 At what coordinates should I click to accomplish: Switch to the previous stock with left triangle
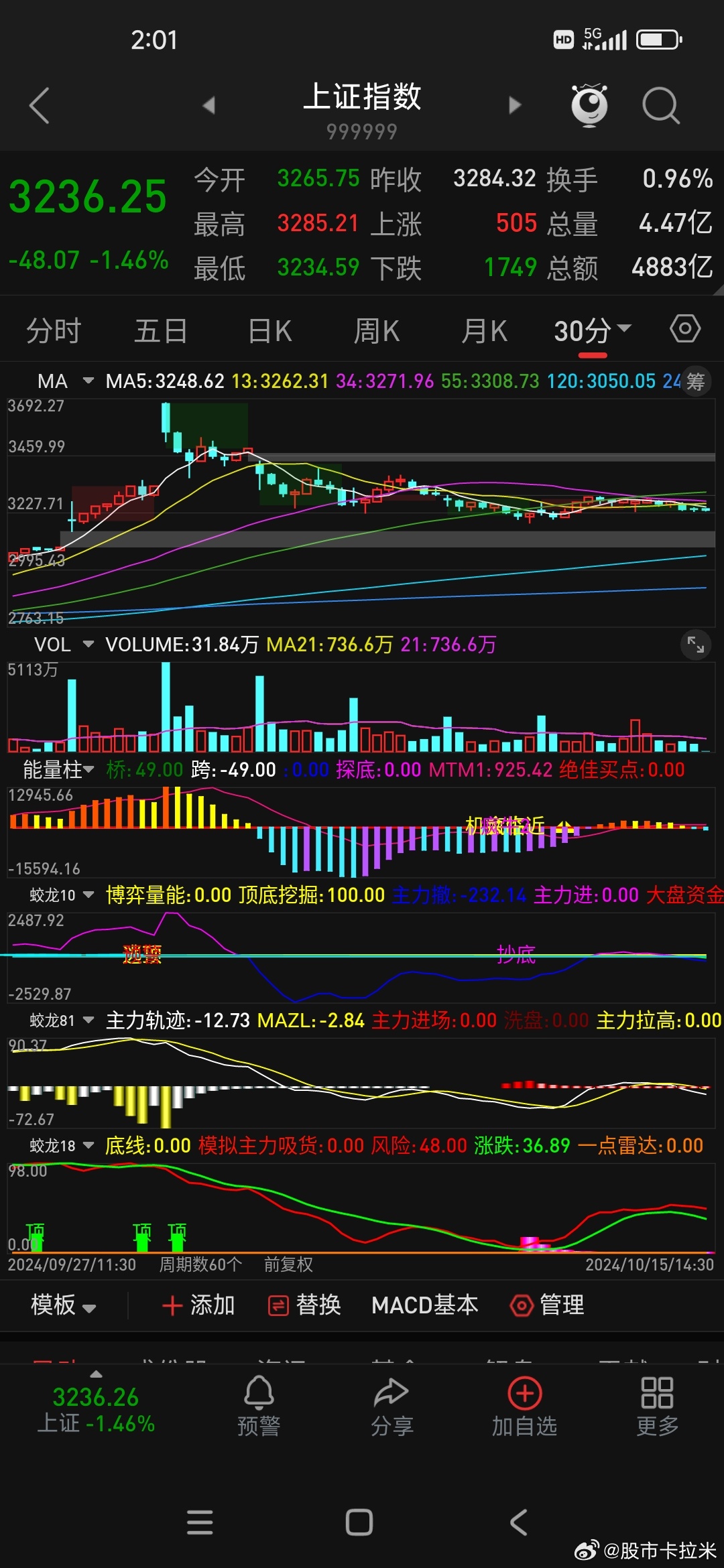tap(208, 105)
